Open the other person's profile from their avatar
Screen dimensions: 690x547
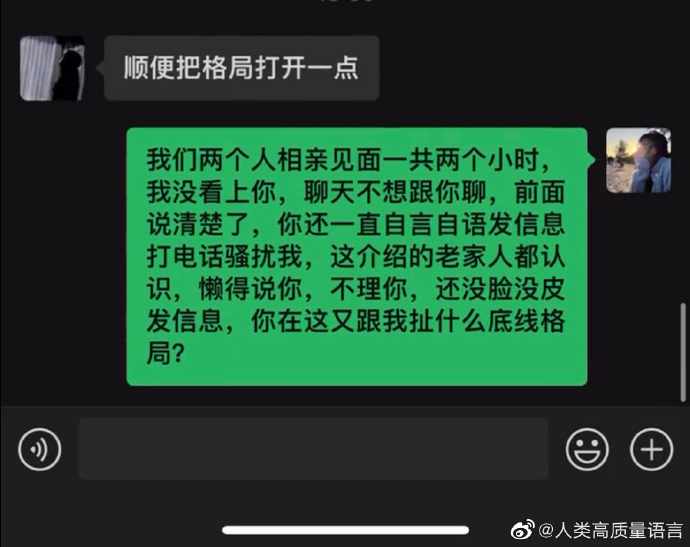(52, 68)
